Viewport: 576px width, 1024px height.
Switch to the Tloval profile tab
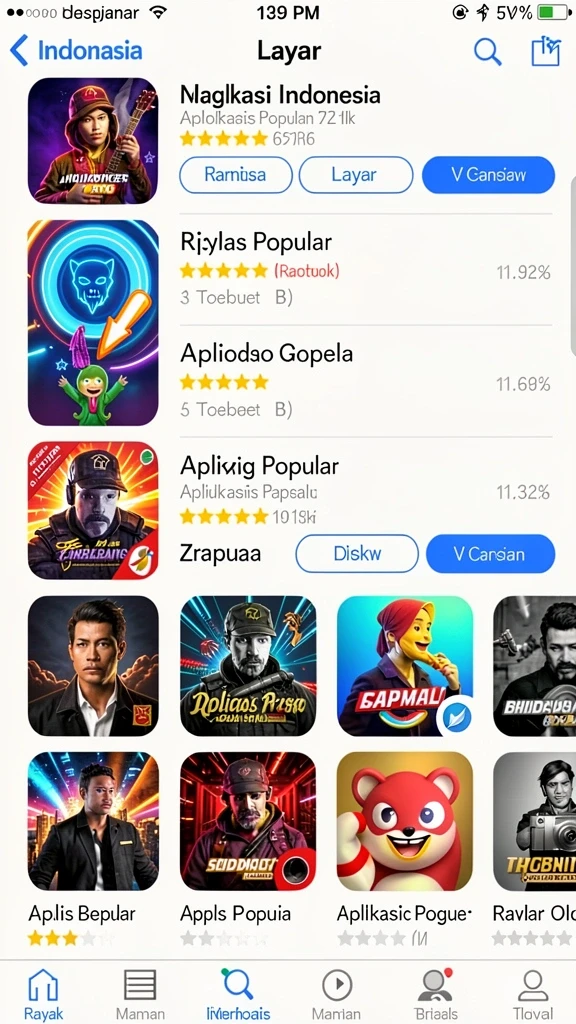coord(532,995)
